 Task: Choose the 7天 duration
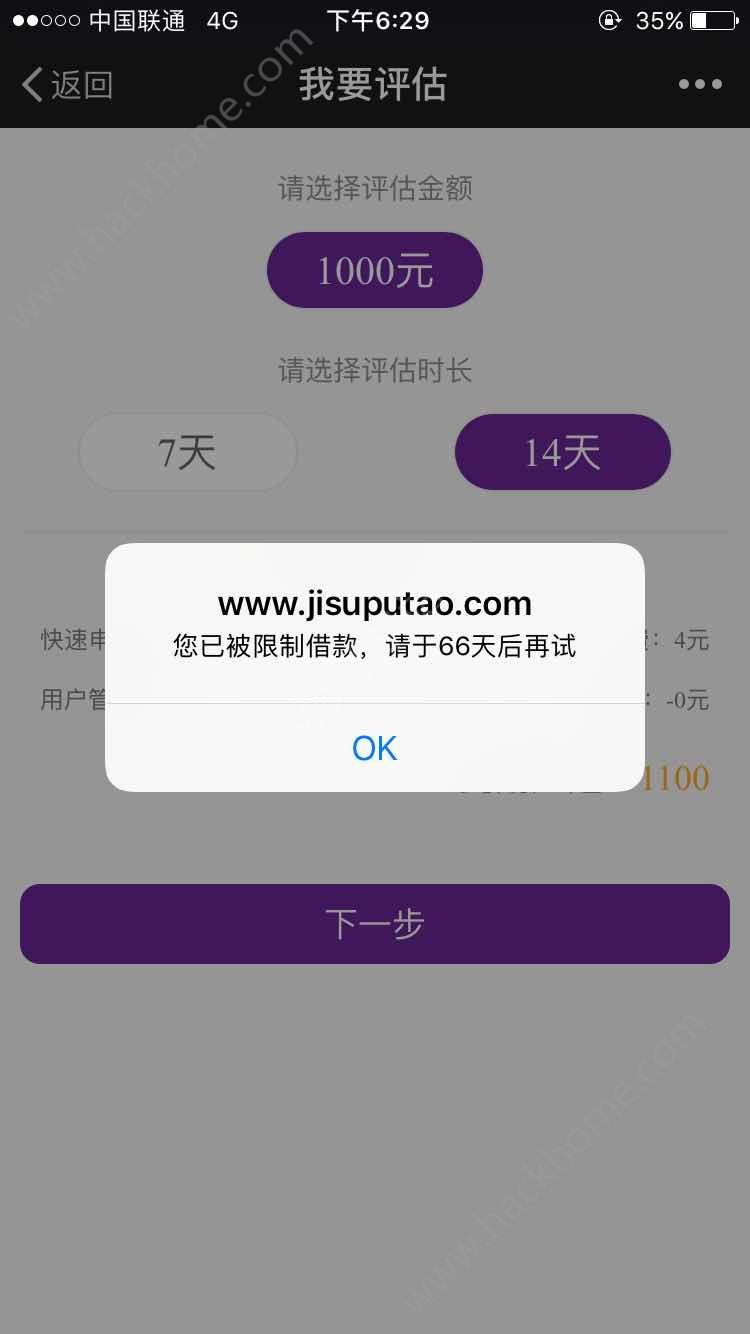click(188, 452)
